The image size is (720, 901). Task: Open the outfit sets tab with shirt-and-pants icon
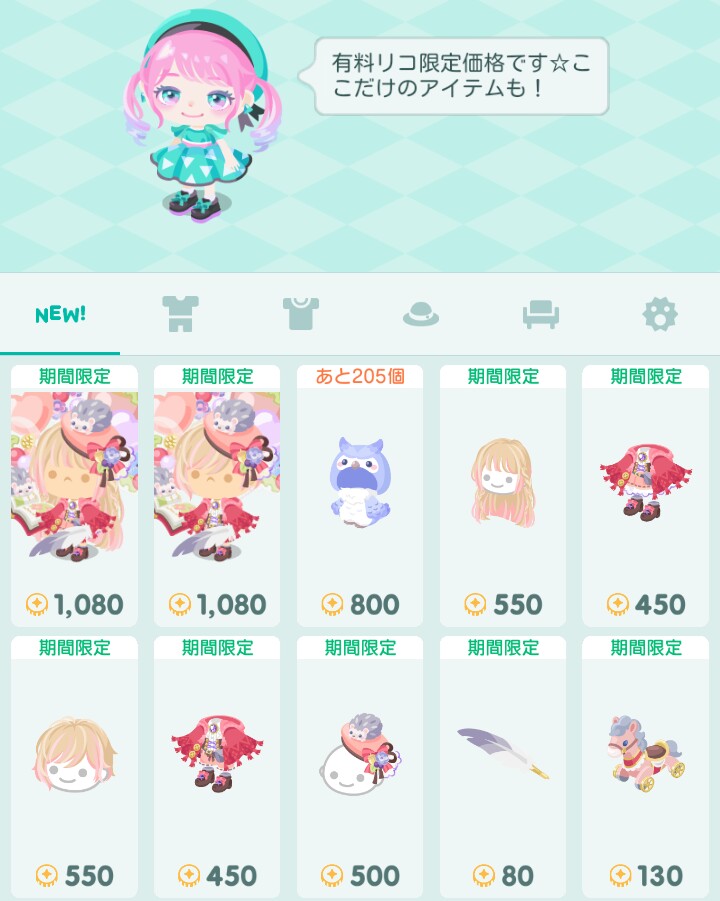click(x=180, y=314)
